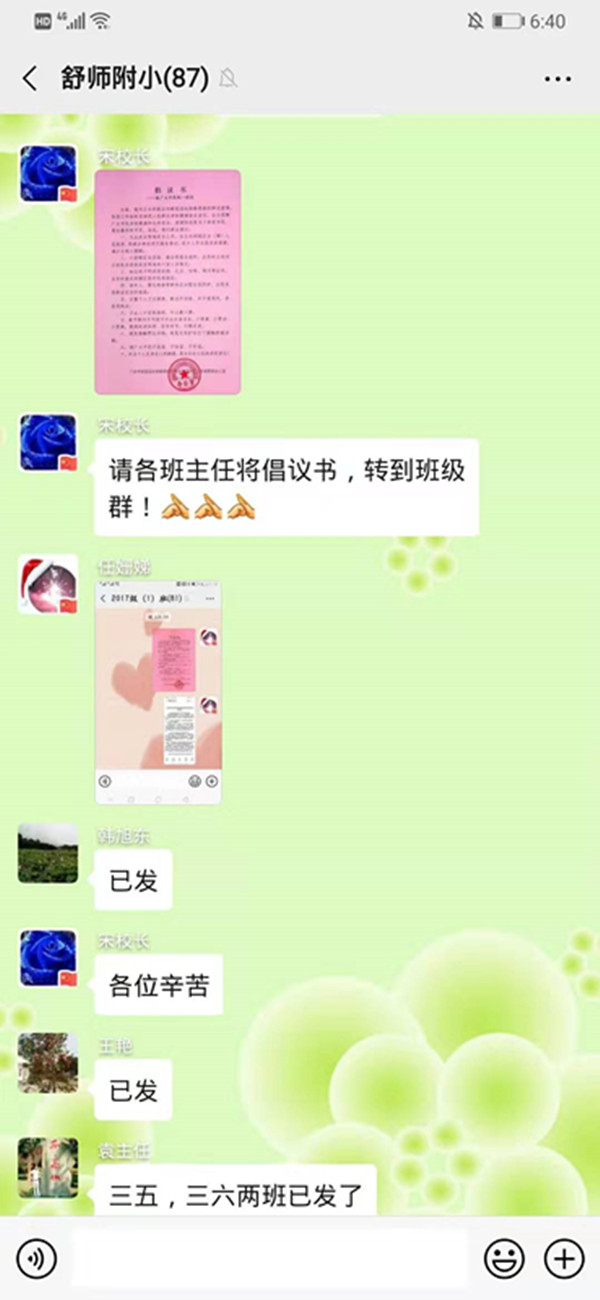Screen dimensions: 600x1300
Task: Open the emoji sticker panel
Action: [x=504, y=1258]
